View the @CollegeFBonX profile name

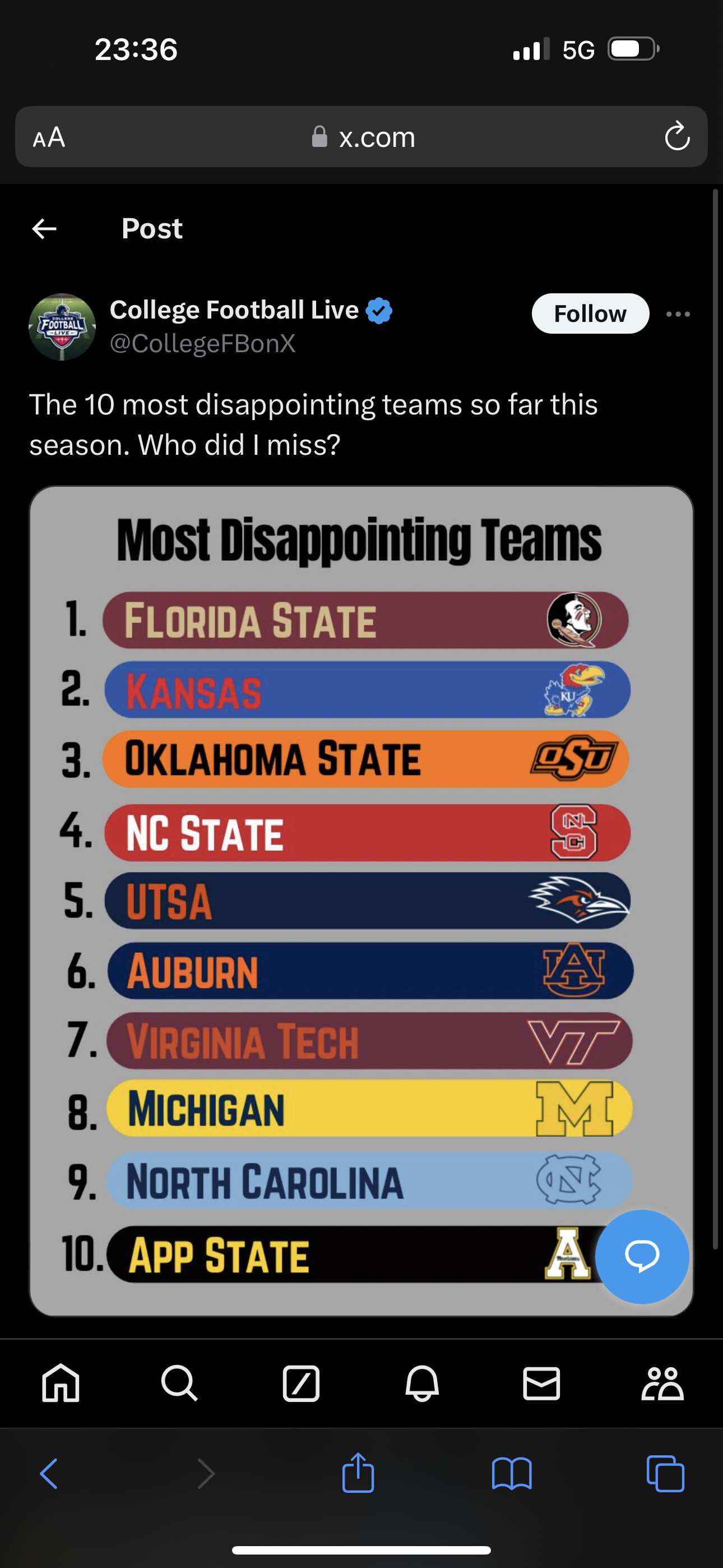(x=203, y=343)
